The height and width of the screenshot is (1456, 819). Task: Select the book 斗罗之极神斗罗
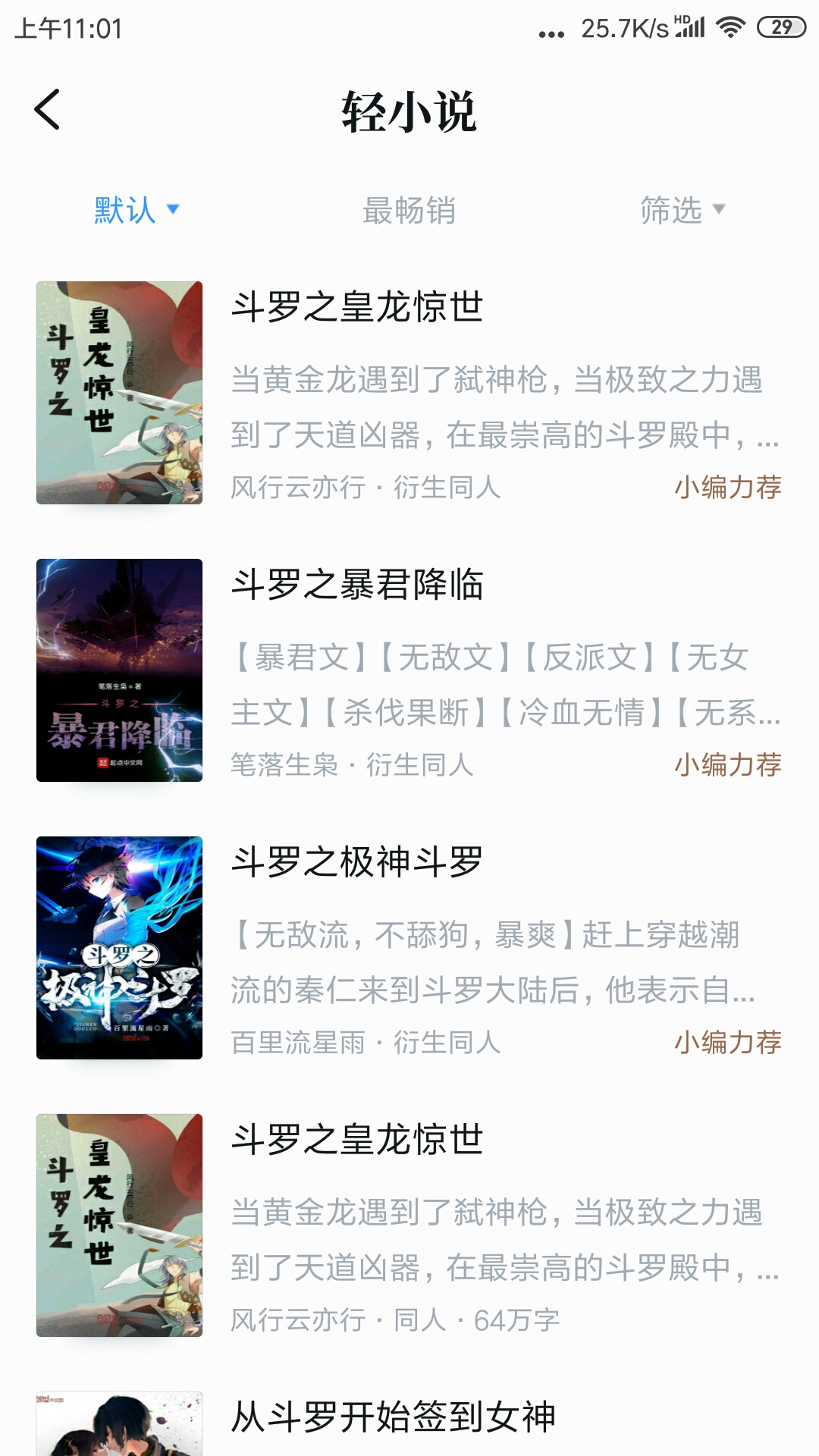pos(356,862)
